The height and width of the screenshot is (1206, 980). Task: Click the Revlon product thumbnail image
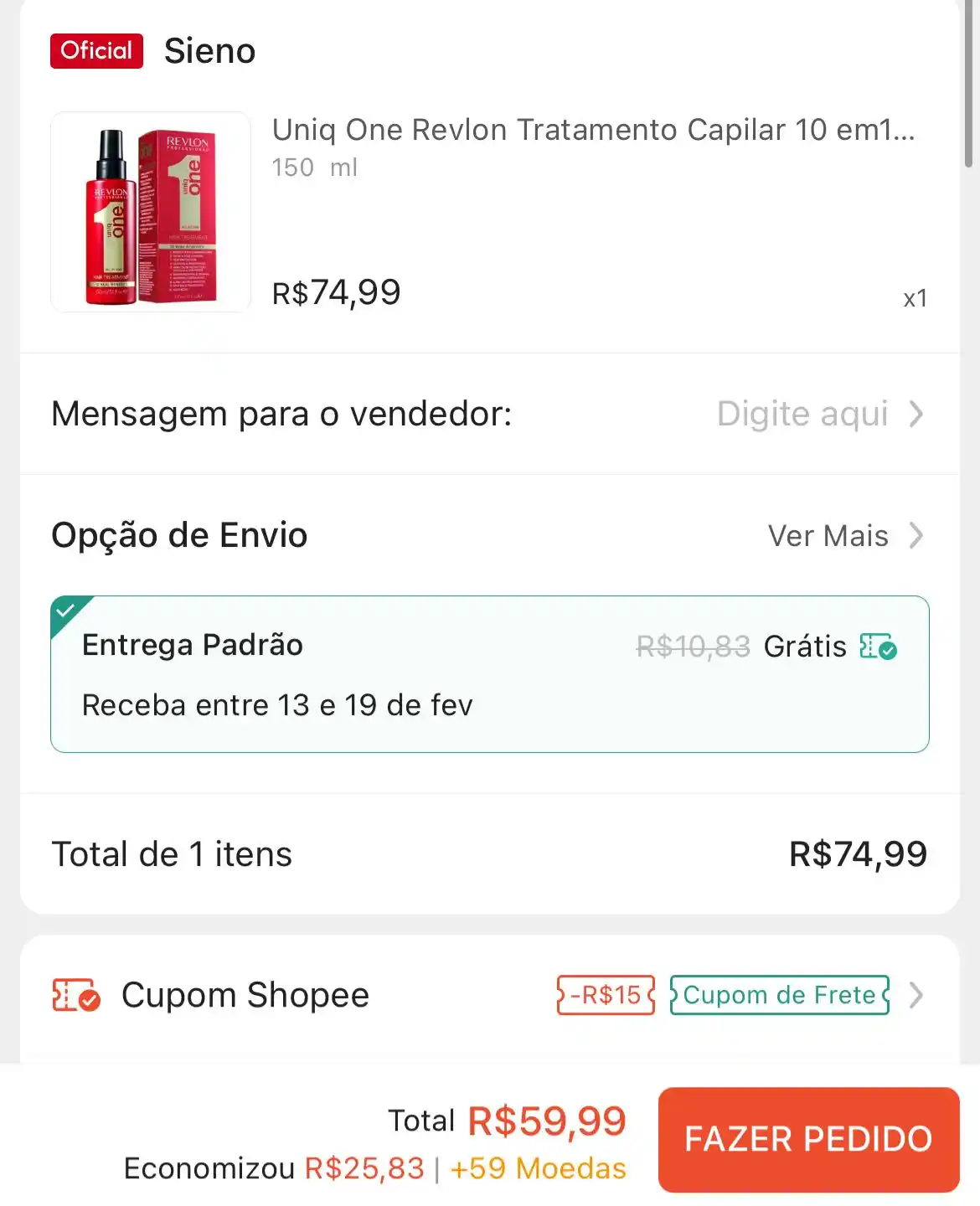151,211
